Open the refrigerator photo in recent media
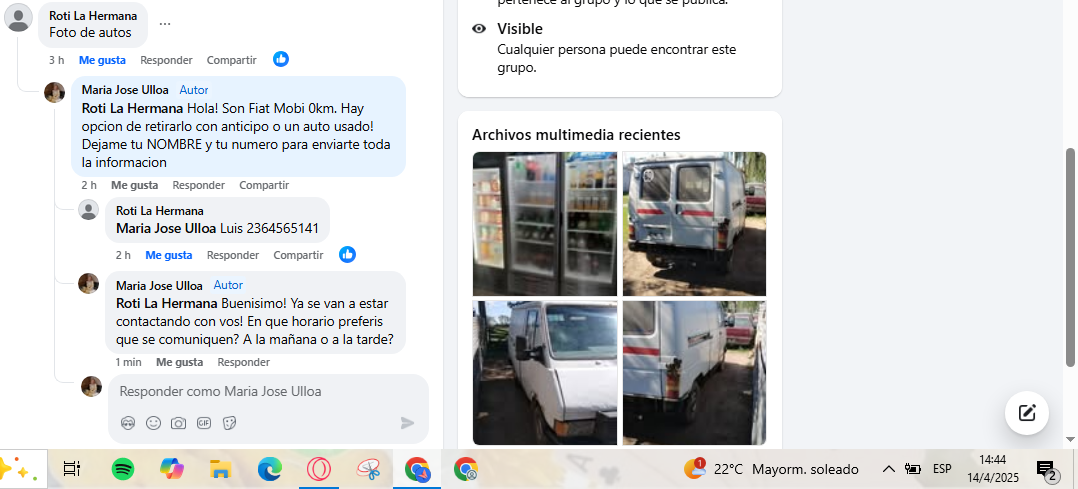This screenshot has height=489, width=1078. coord(544,223)
